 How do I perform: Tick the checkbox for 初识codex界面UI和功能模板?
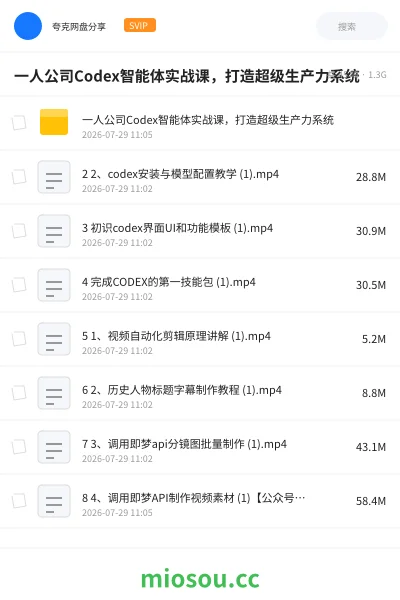click(19, 231)
